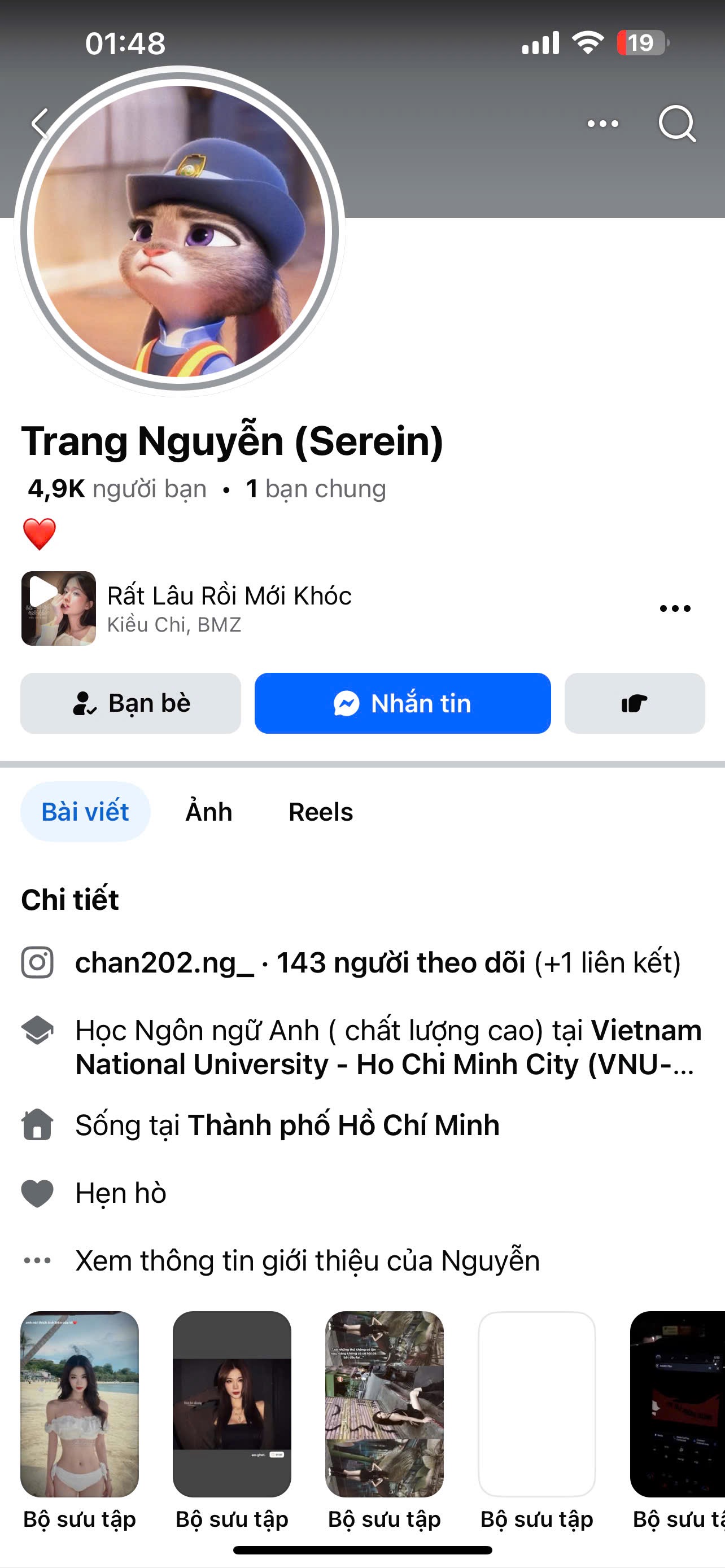Switch to the Ảnh tab

(x=209, y=812)
